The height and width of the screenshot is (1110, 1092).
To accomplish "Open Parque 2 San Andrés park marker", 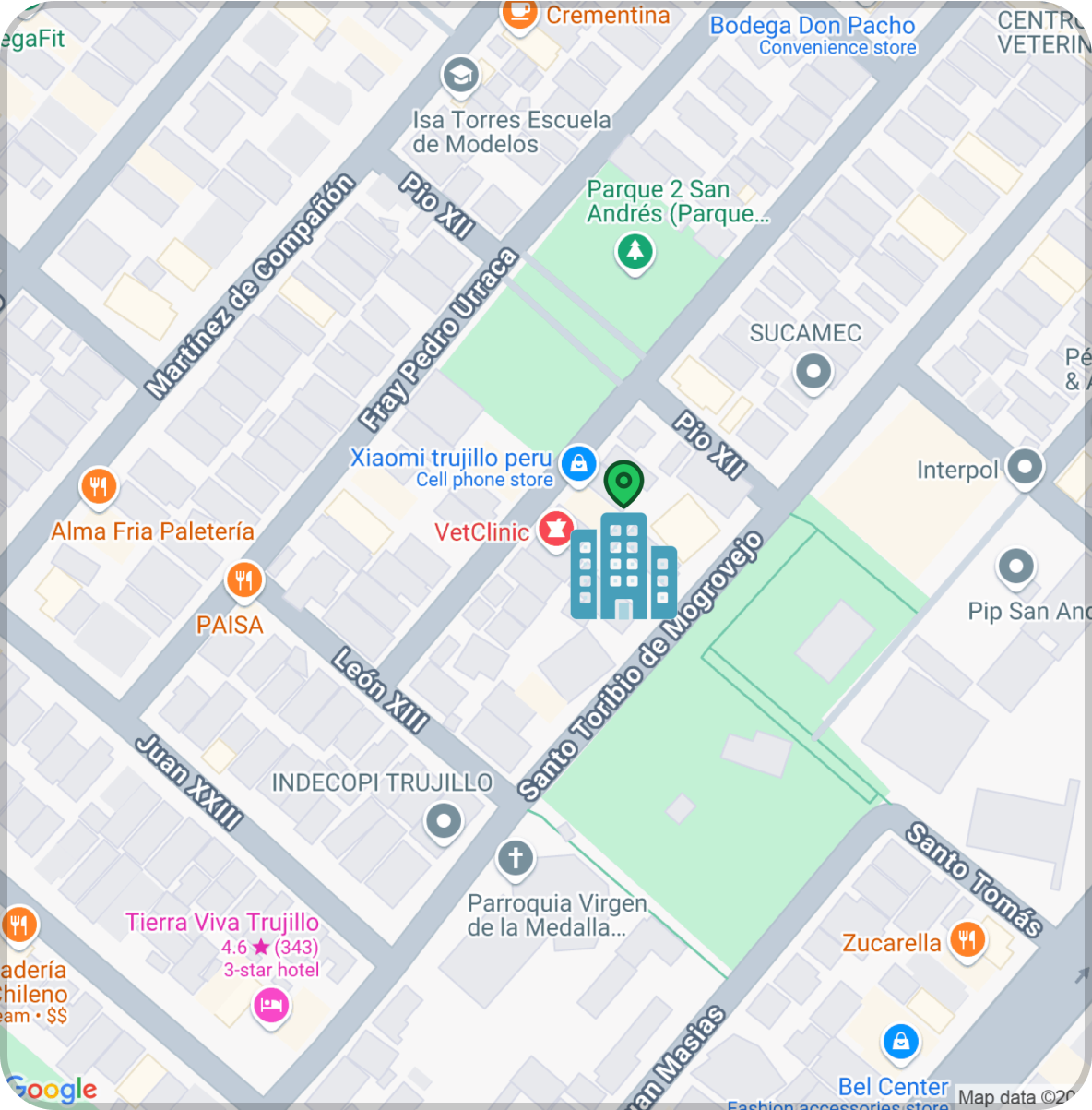I will pos(634,251).
